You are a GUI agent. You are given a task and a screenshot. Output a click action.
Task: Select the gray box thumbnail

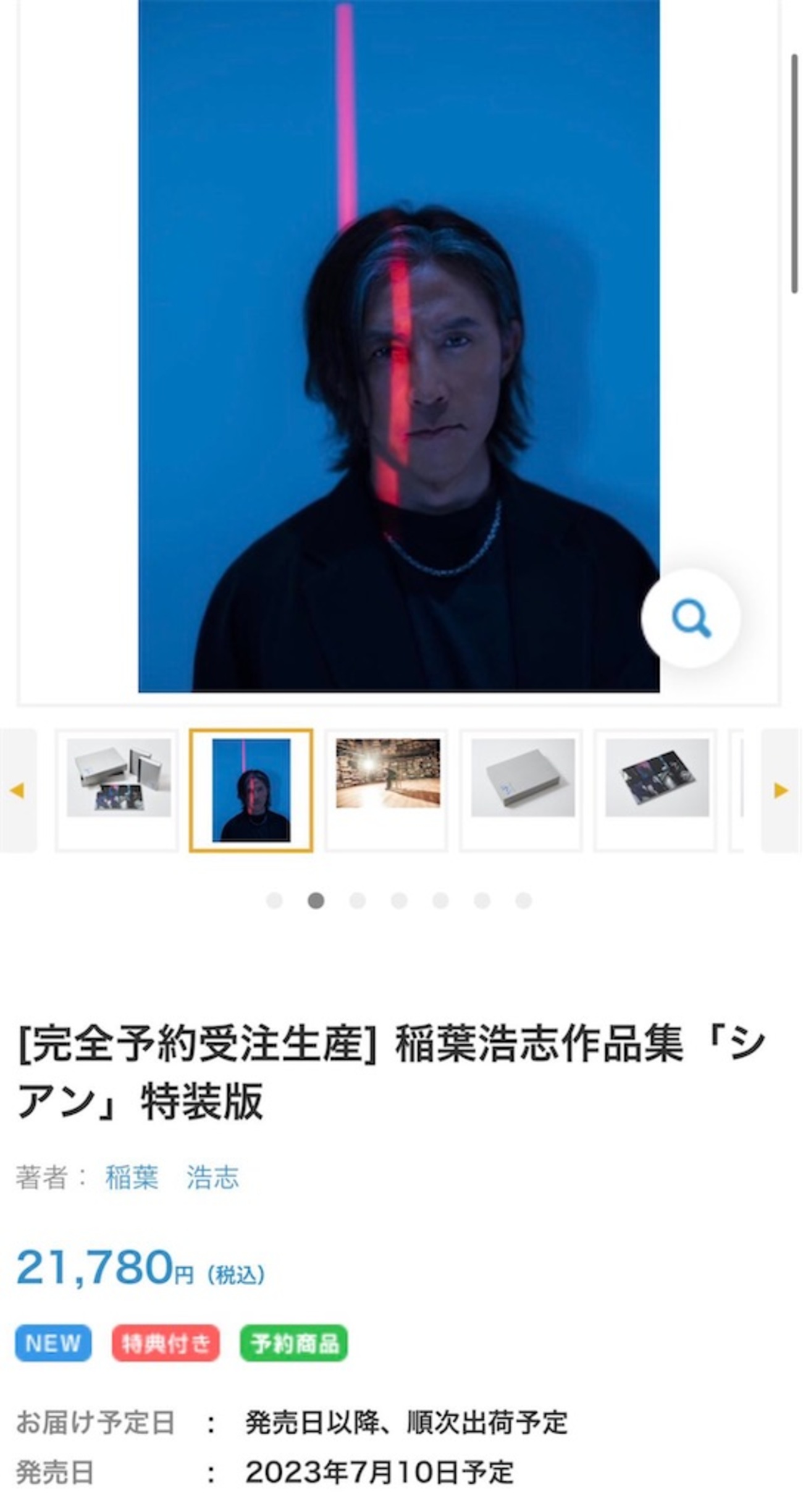[522, 790]
